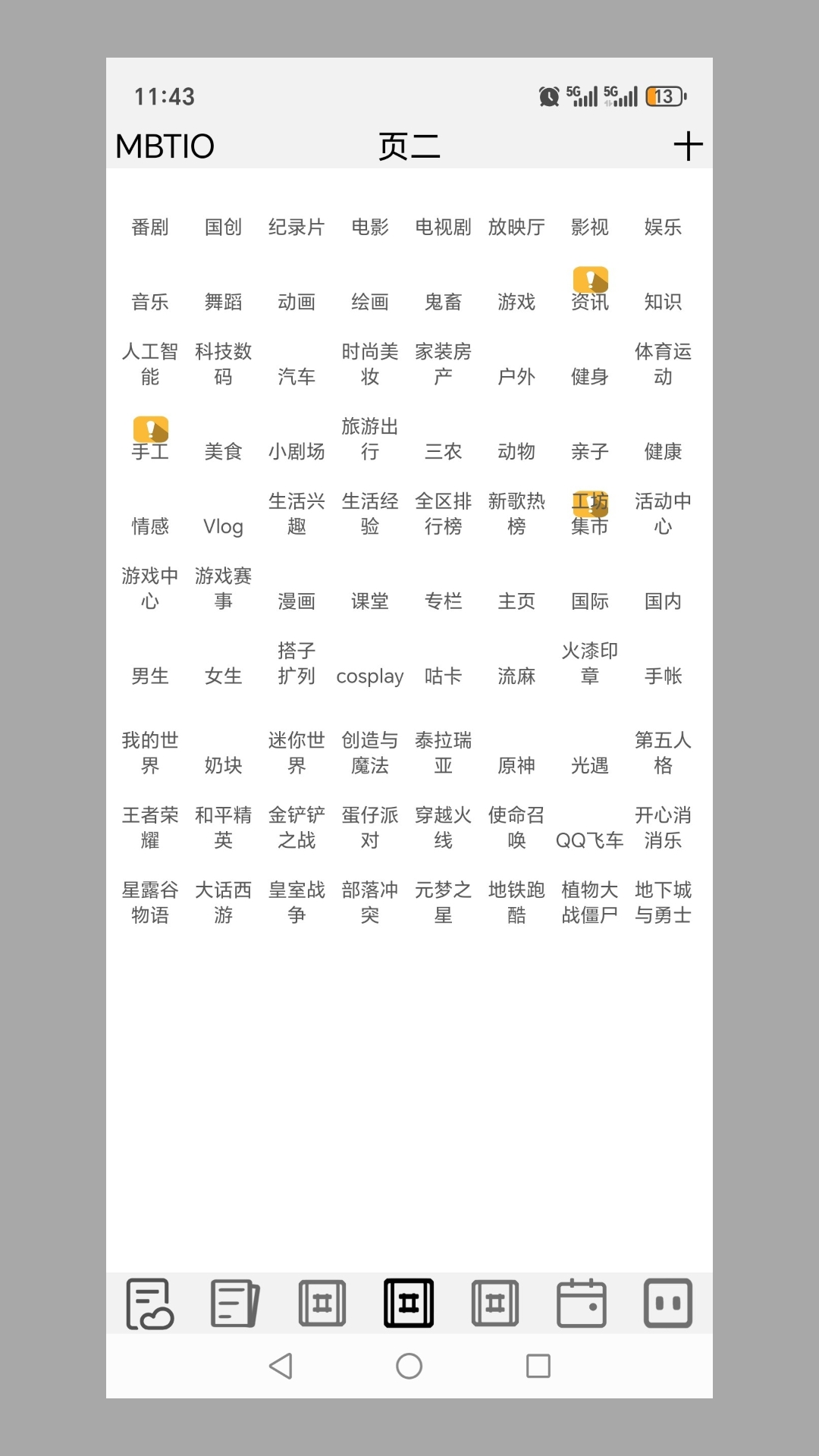Viewport: 819px width, 1456px height.
Task: Tap the orange alert badge on 手工
Action: coord(149,428)
